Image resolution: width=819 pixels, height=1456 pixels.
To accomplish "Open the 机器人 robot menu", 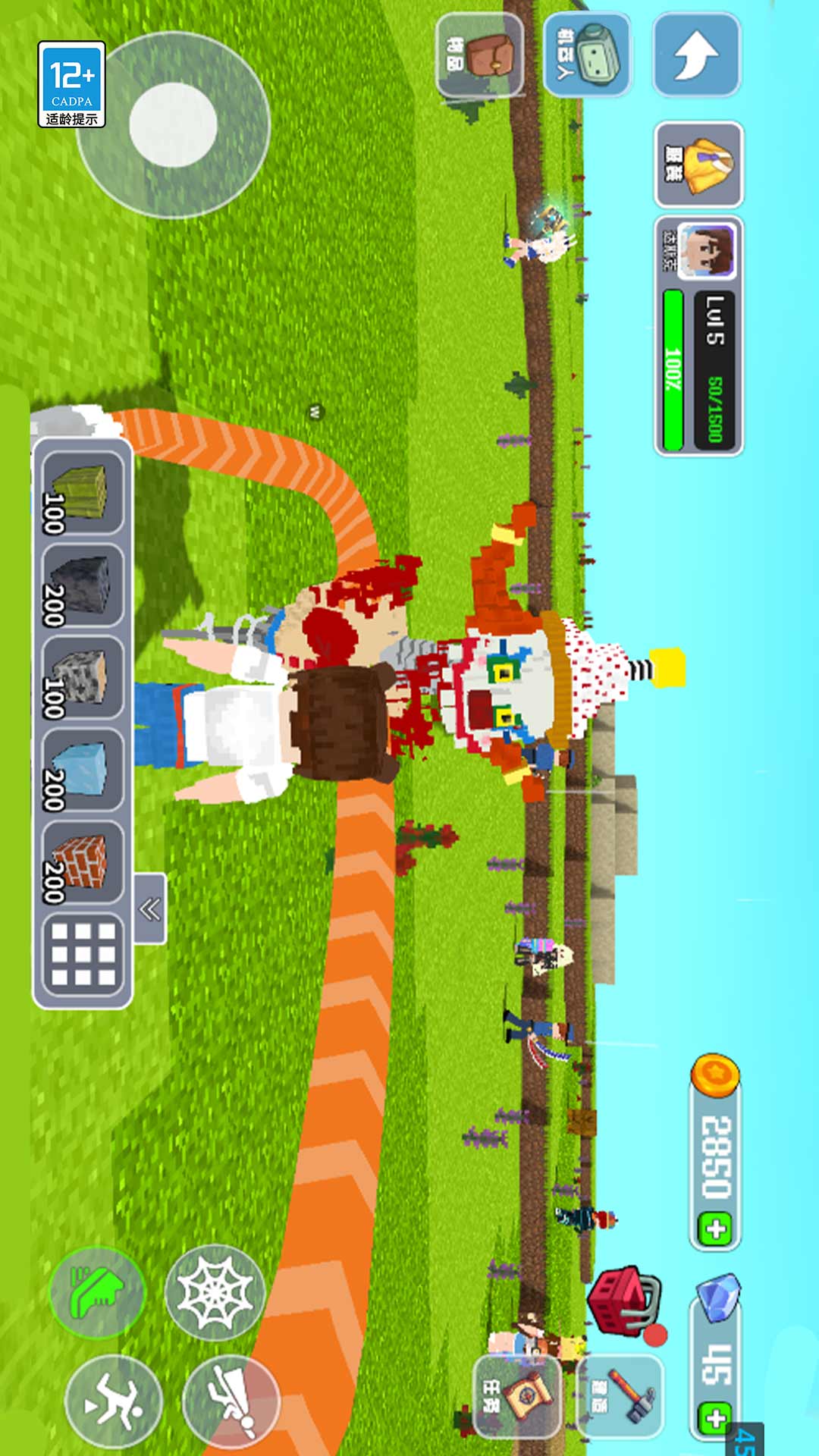I will point(588,55).
